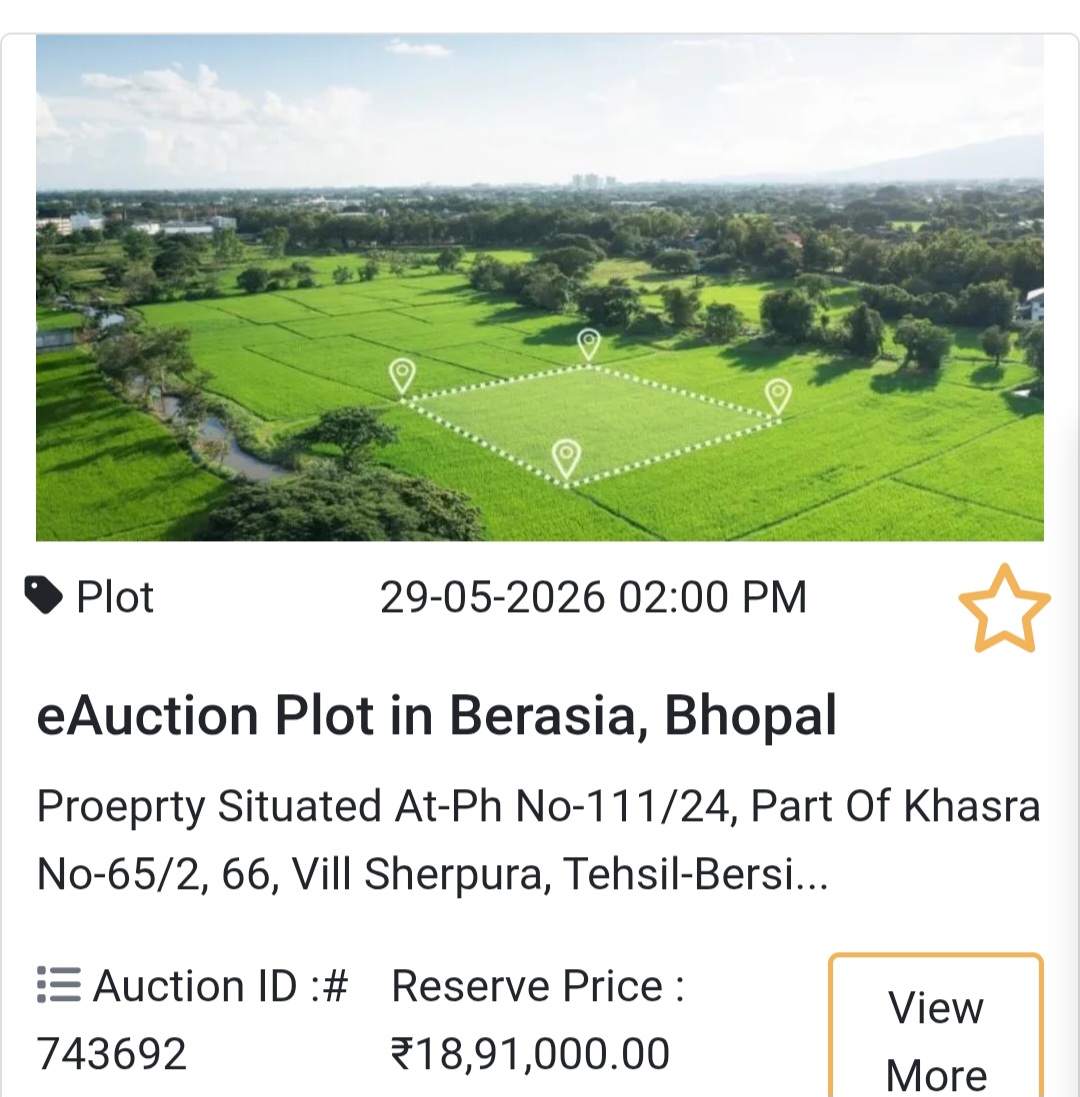Click the tag icon beside Plot label
Screen dimensions: 1080x1097
pyautogui.click(x=42, y=594)
